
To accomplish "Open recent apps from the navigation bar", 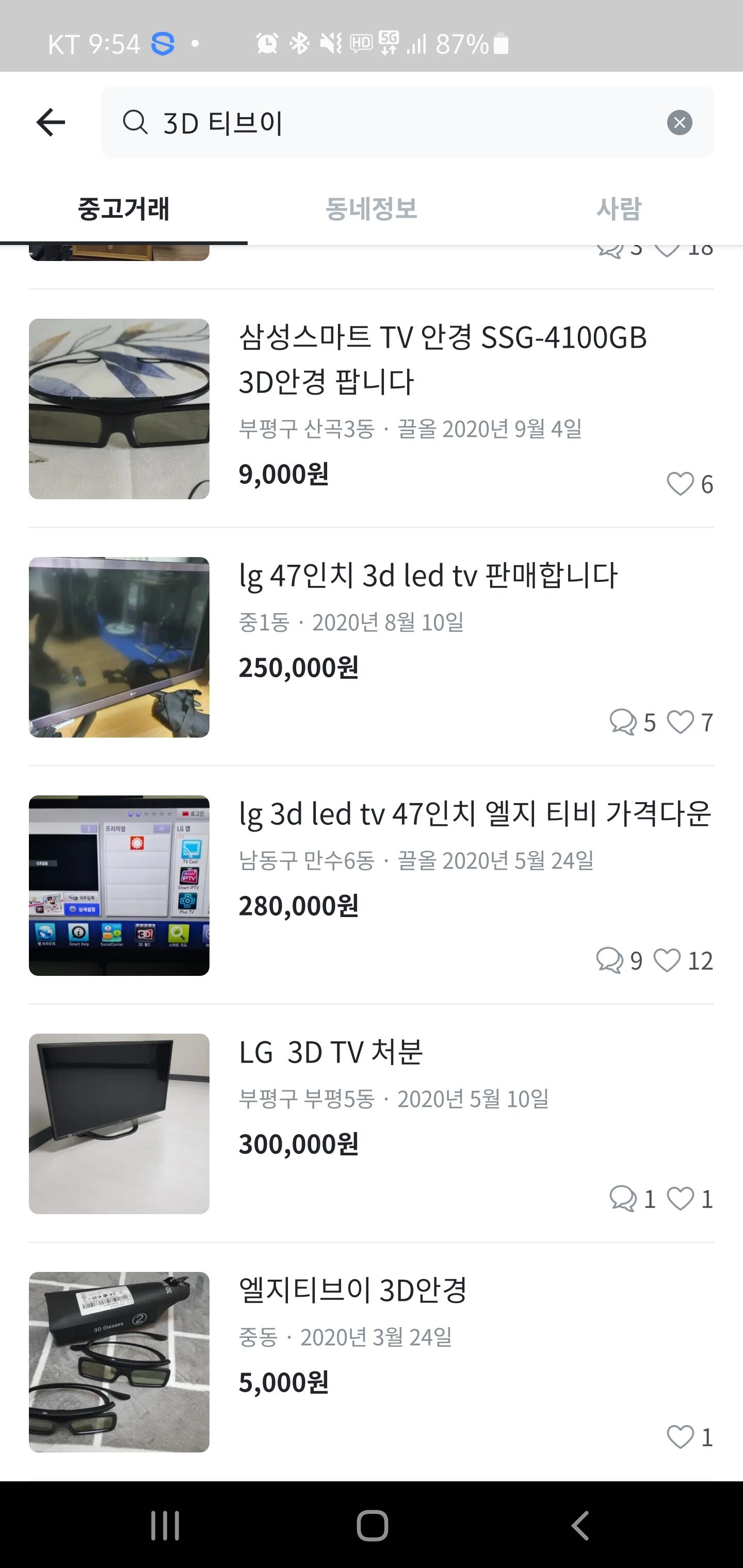I will (165, 1525).
